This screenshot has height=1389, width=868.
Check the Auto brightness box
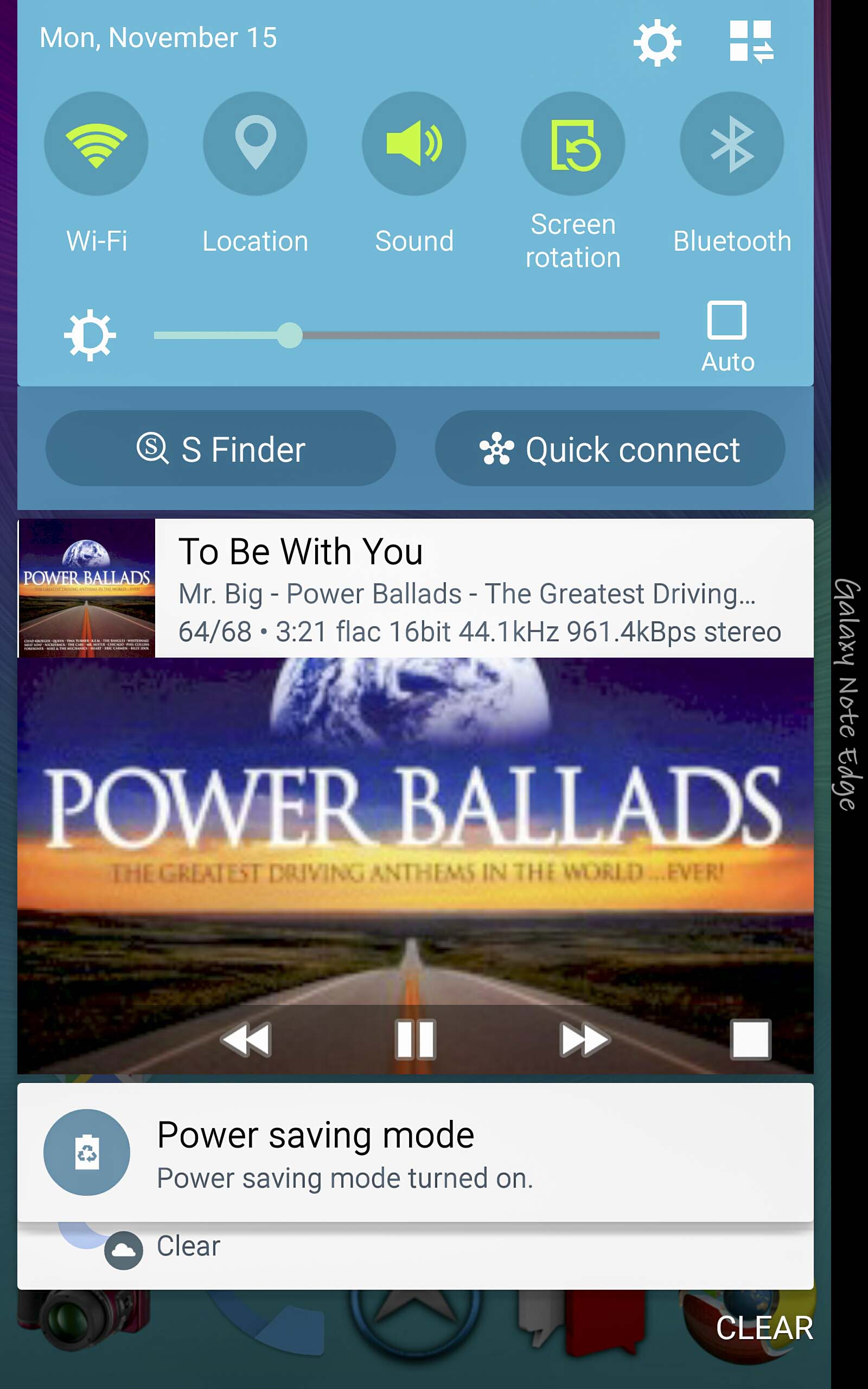pyautogui.click(x=727, y=320)
